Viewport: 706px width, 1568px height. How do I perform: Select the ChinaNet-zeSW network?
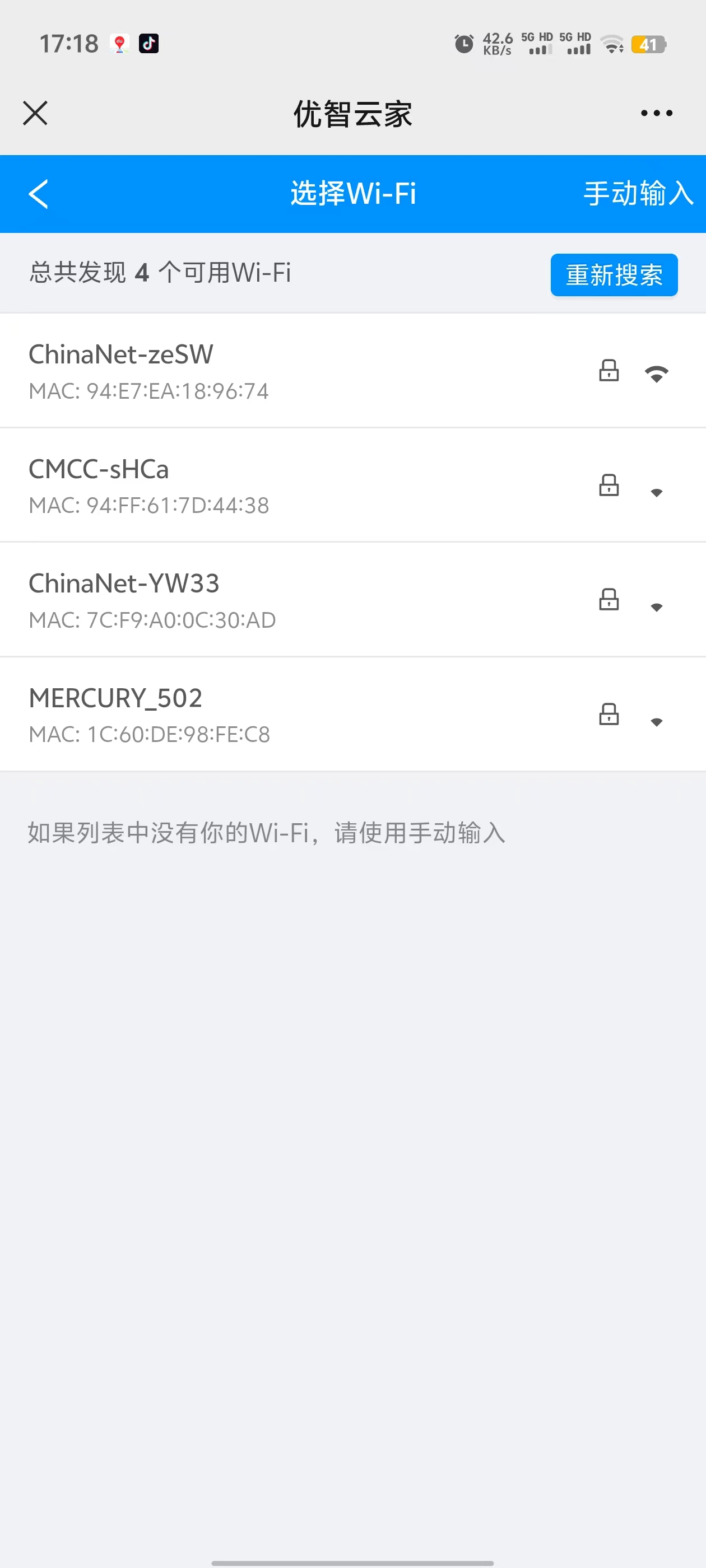coord(305,371)
